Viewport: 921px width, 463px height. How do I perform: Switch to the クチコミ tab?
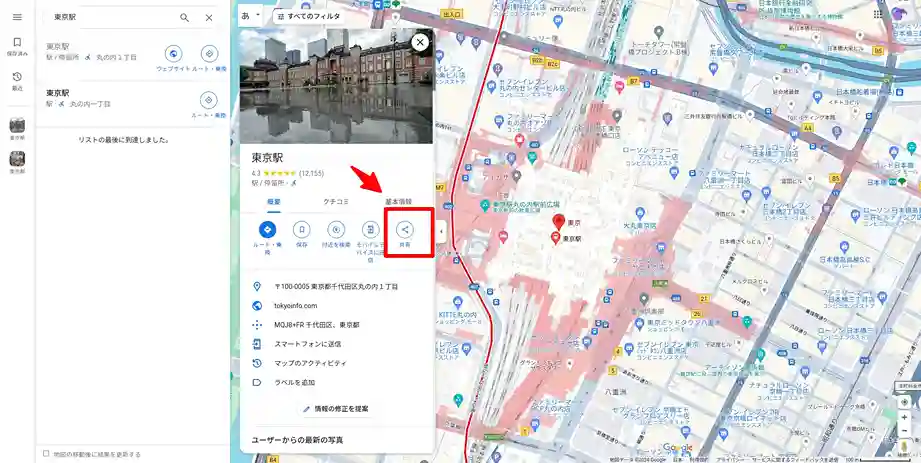tap(335, 201)
